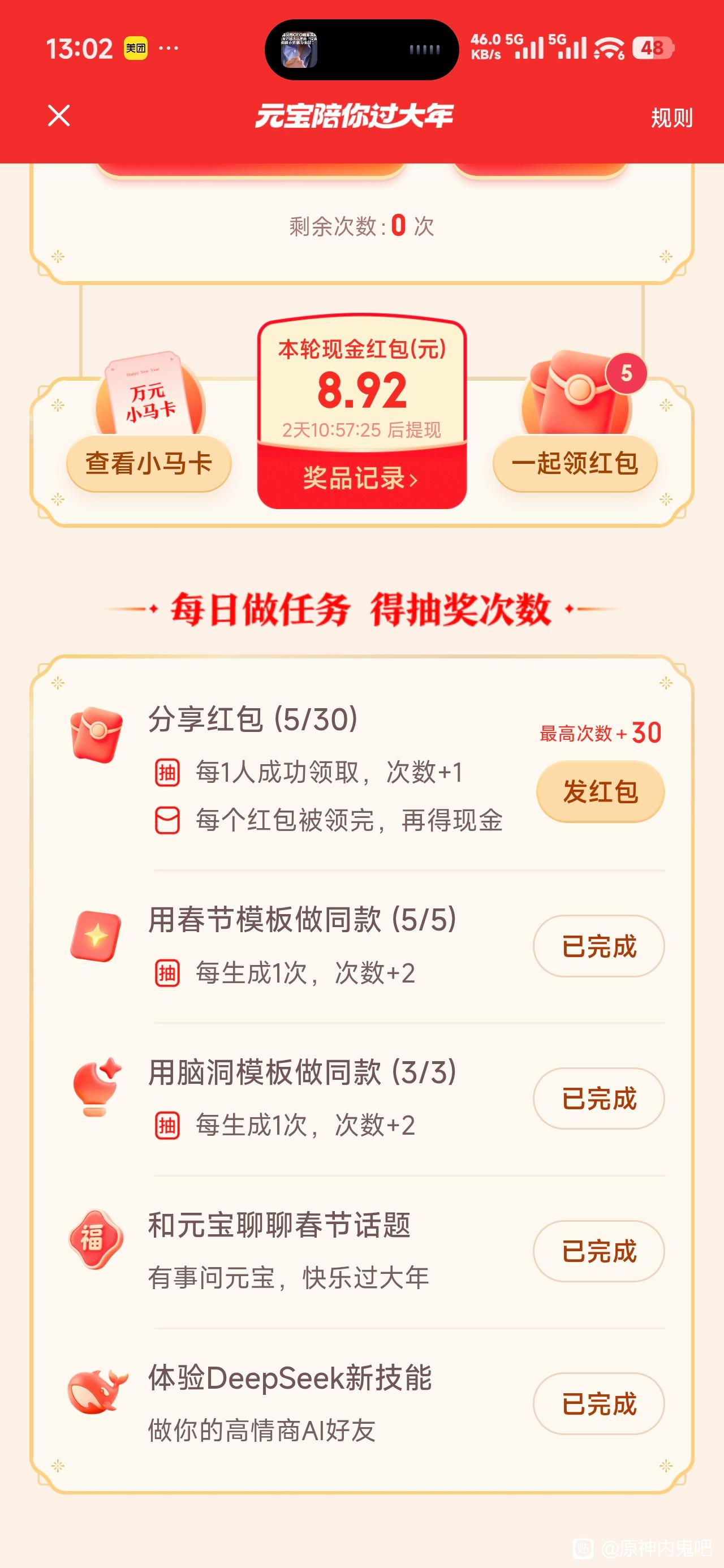Open the 规则 rules page
This screenshot has height=1568, width=724.
671,118
